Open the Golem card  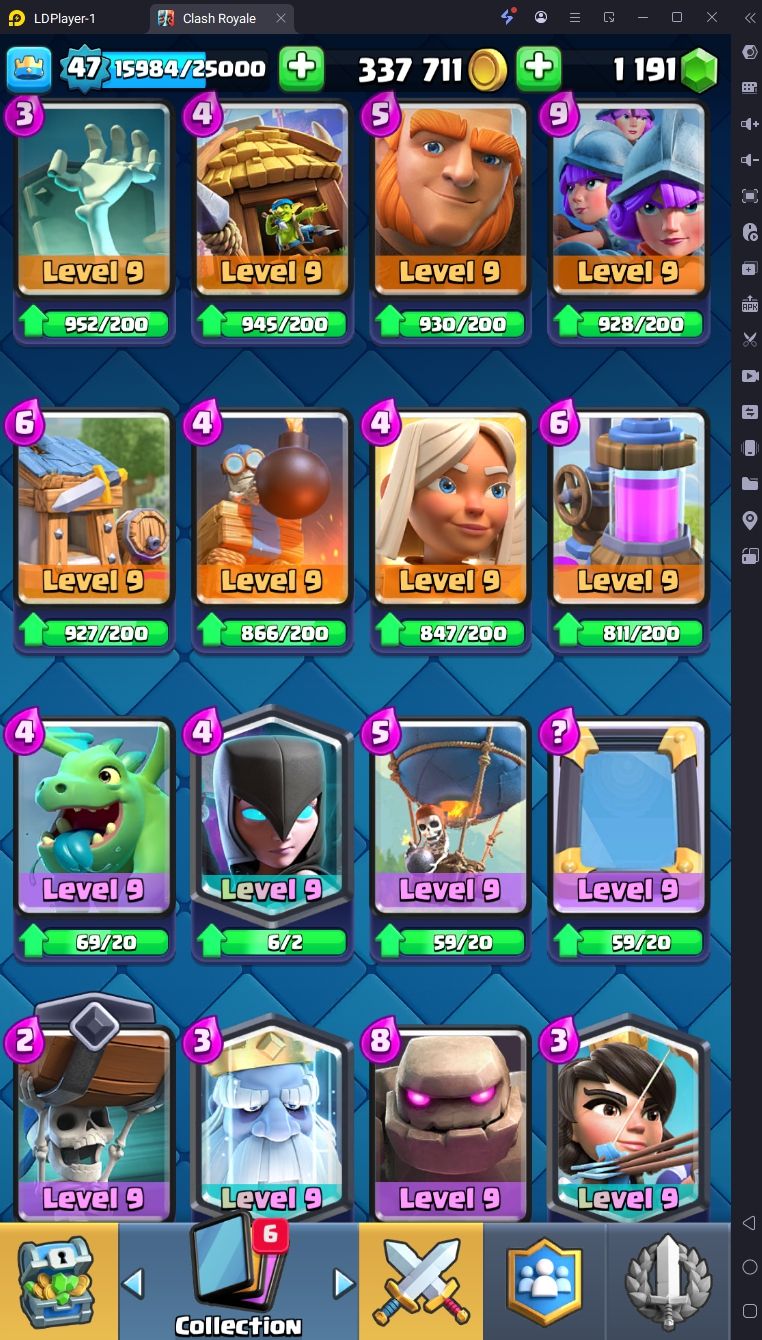tap(449, 1124)
